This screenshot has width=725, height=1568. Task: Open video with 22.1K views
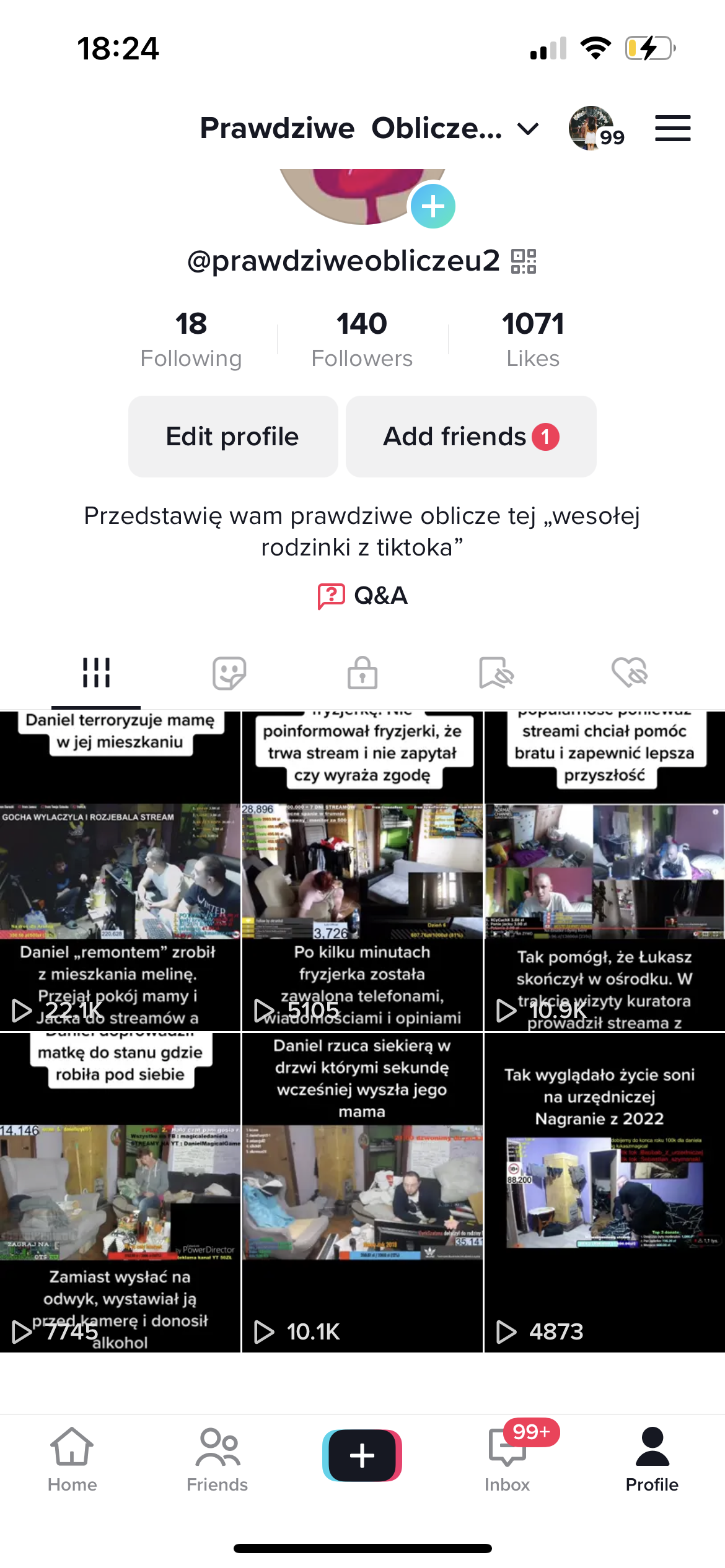click(120, 871)
